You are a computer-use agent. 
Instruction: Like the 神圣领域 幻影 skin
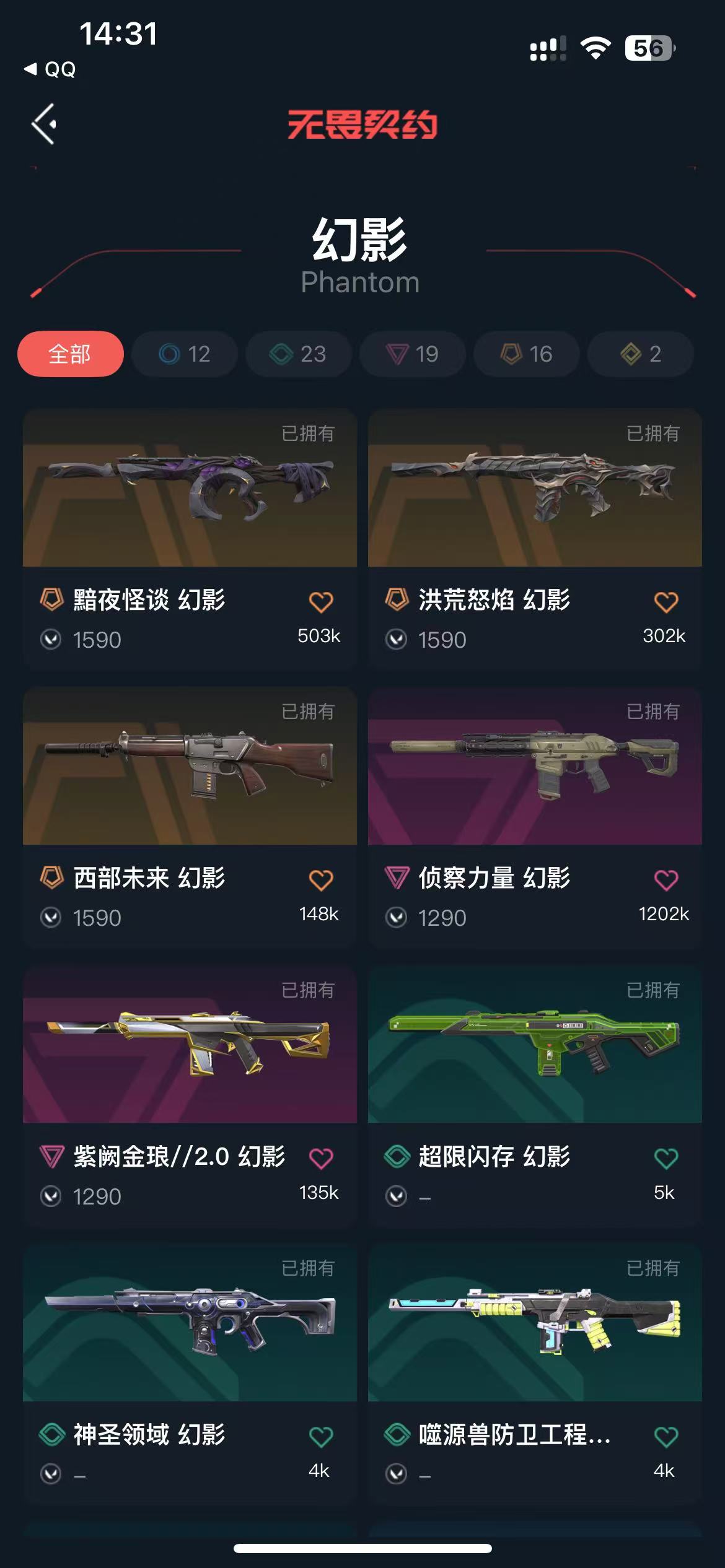tap(321, 1436)
